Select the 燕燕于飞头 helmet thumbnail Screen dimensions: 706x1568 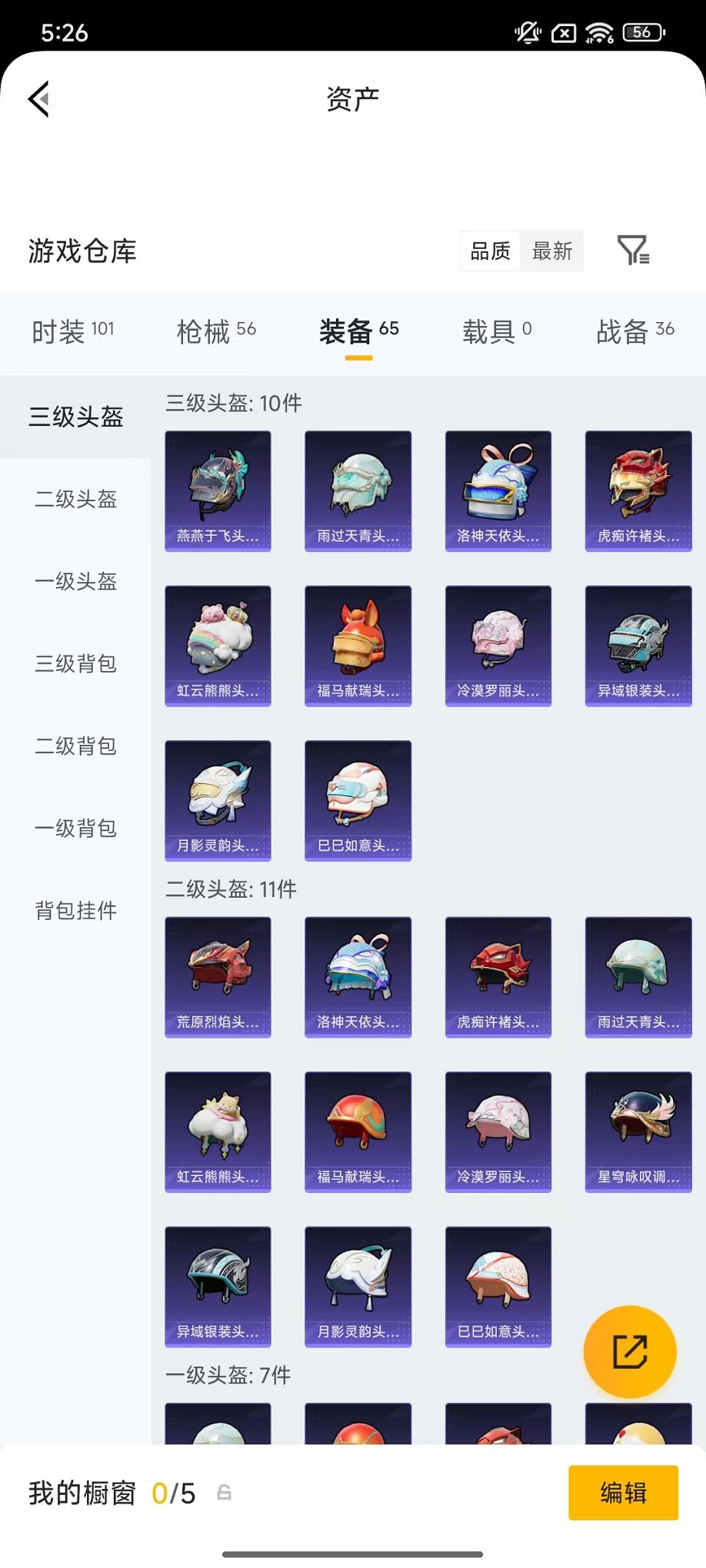pos(218,490)
